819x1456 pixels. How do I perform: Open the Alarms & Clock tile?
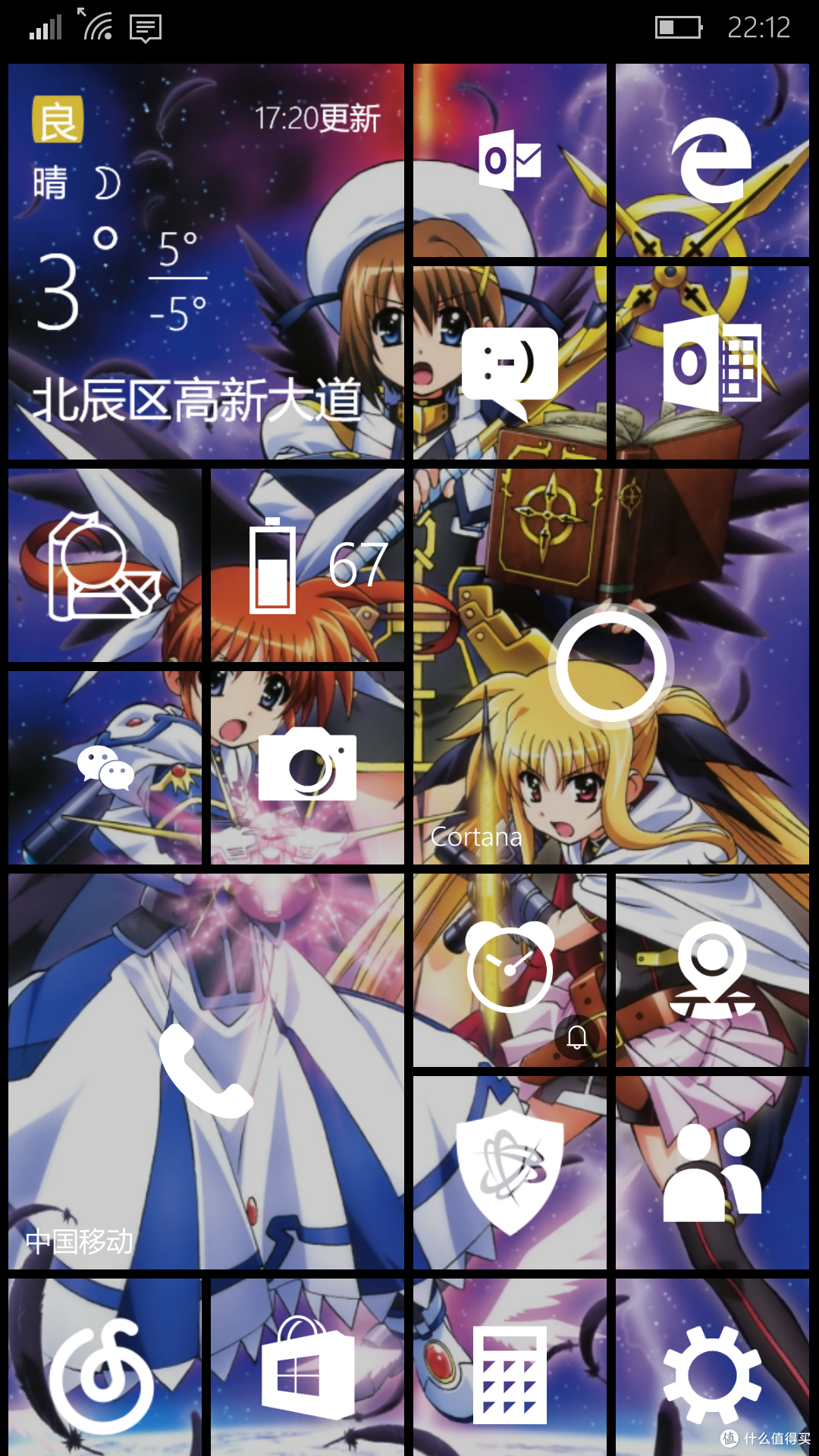[510, 971]
